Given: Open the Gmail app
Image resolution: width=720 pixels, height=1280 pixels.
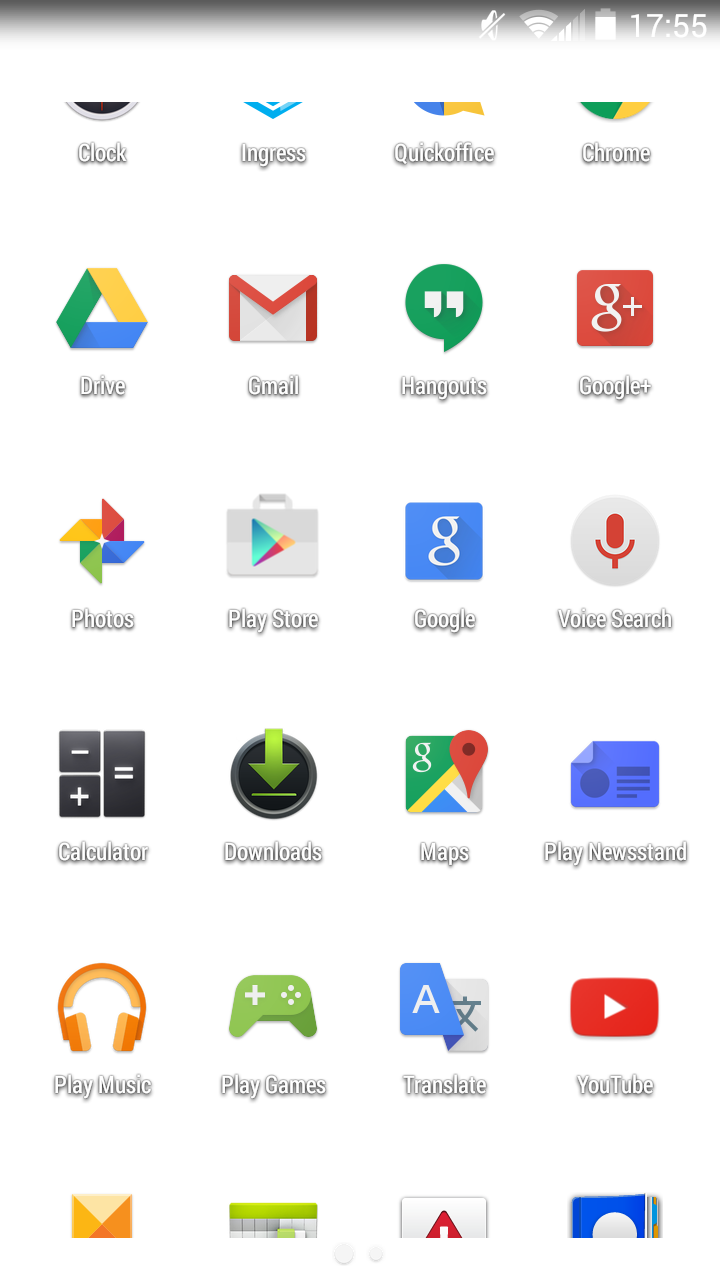Looking at the screenshot, I should 273,309.
